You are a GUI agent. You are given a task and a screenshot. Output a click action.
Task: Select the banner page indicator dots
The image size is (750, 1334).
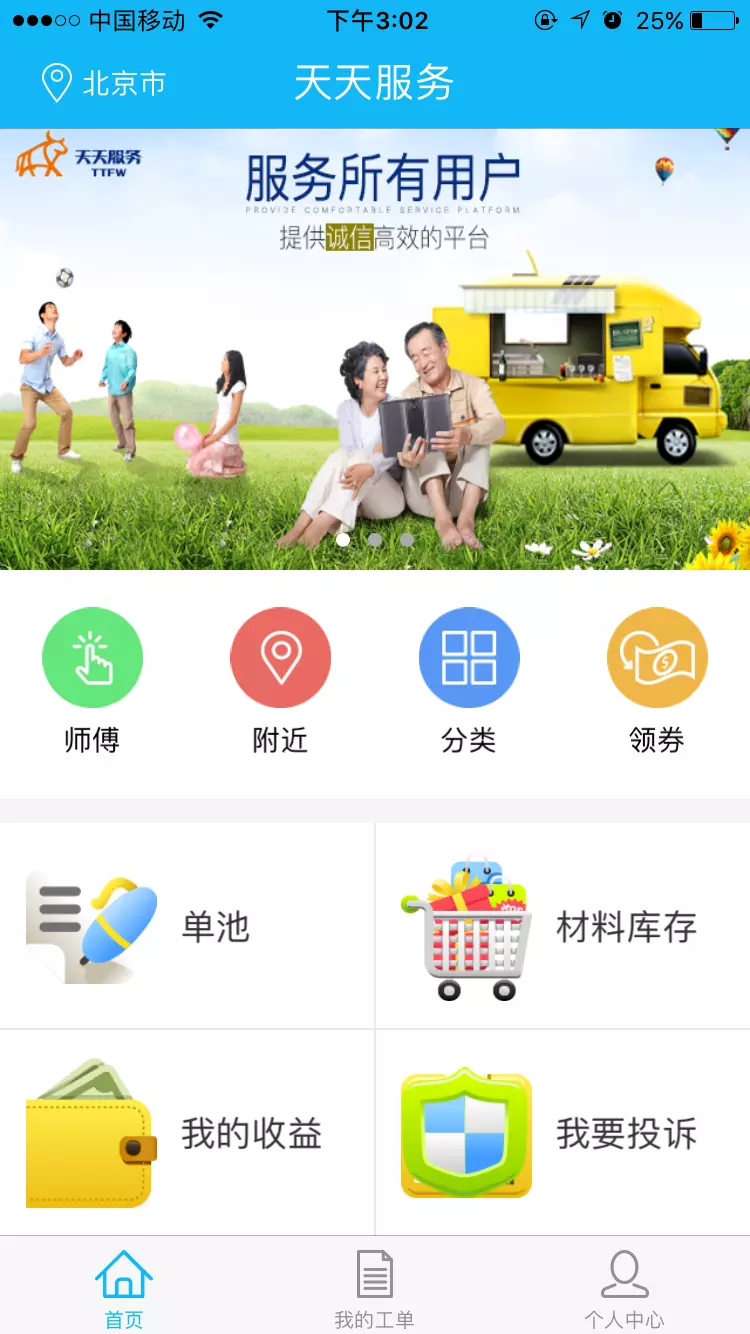375,540
